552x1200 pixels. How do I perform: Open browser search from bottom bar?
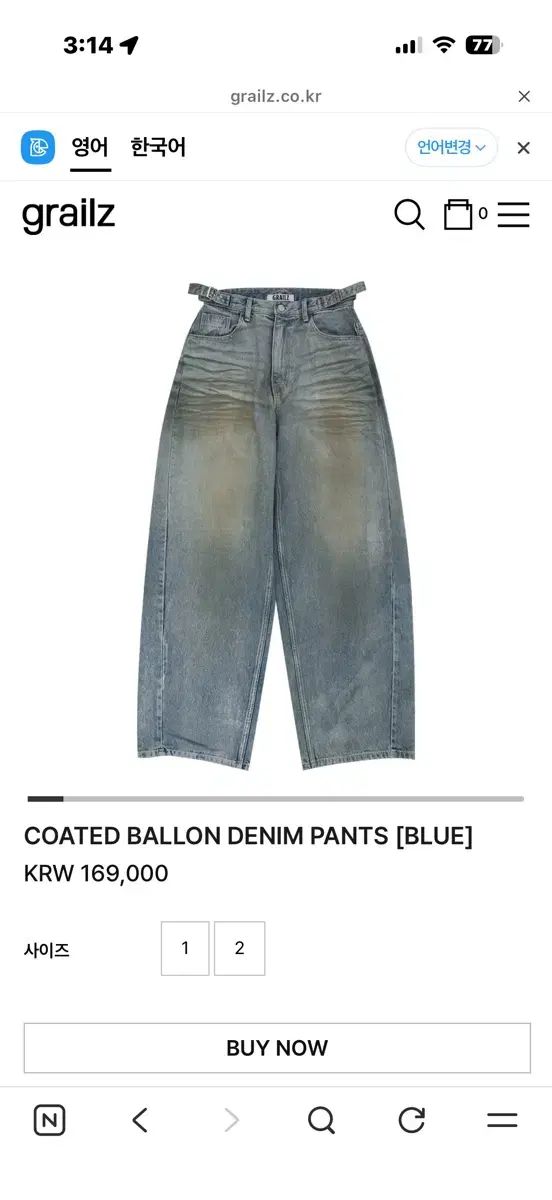tap(321, 1121)
